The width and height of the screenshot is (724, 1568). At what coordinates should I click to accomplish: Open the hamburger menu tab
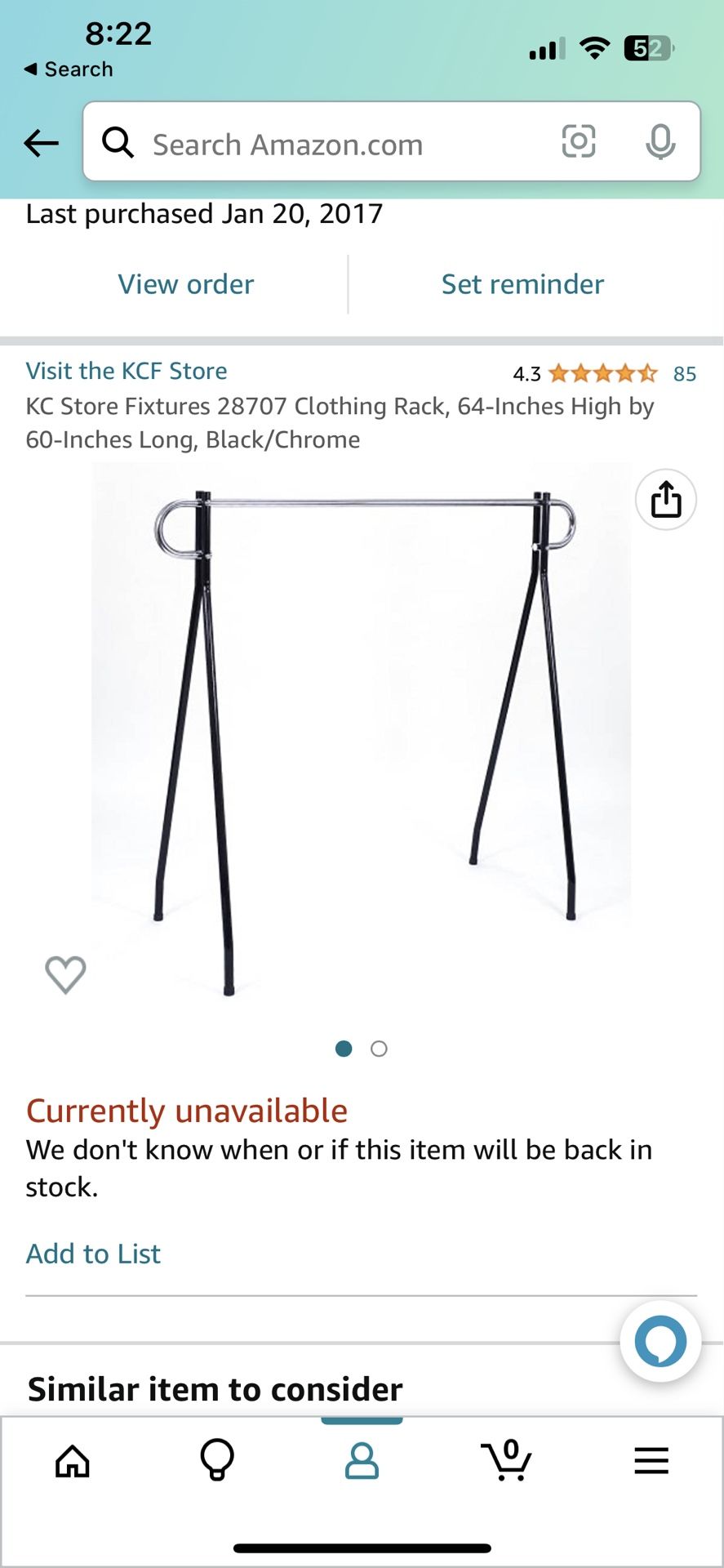651,1461
